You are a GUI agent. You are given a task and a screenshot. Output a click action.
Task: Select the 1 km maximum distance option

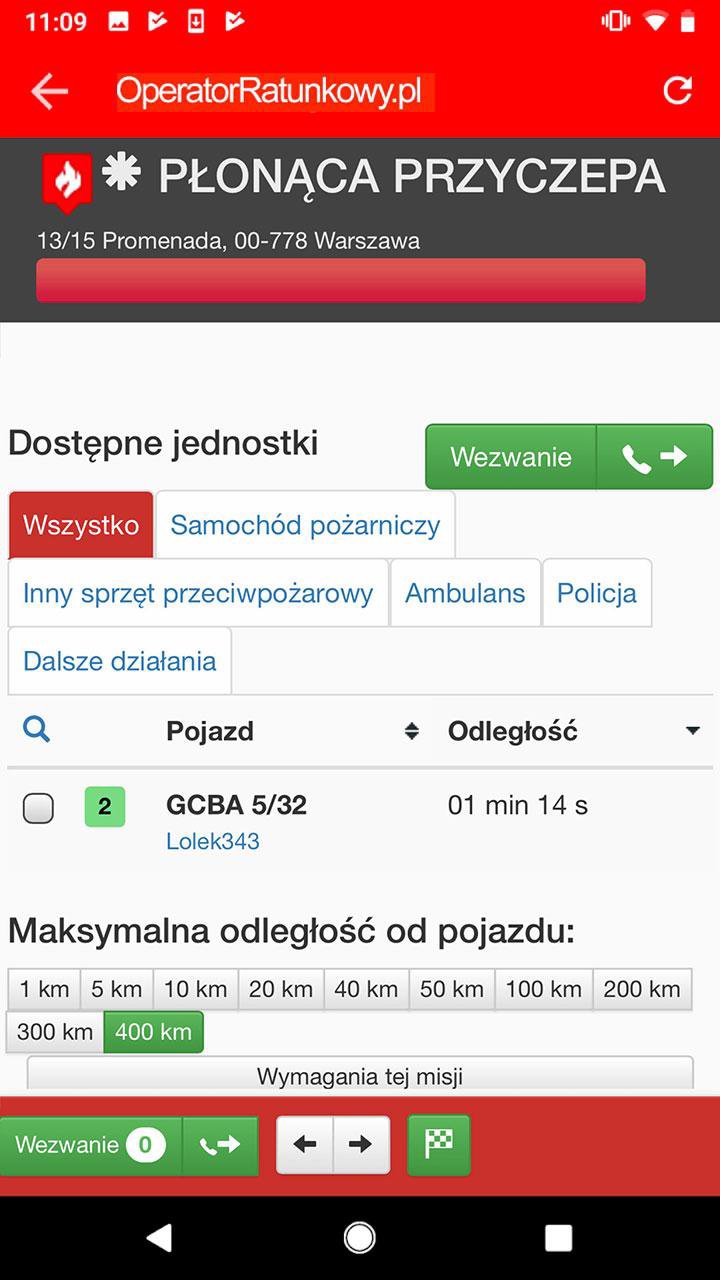point(42,988)
